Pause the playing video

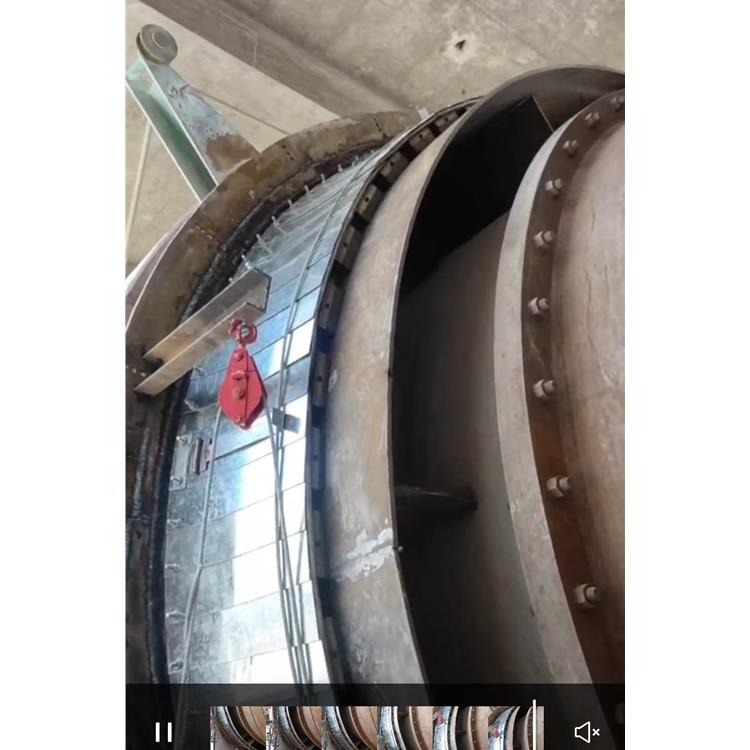(x=163, y=732)
